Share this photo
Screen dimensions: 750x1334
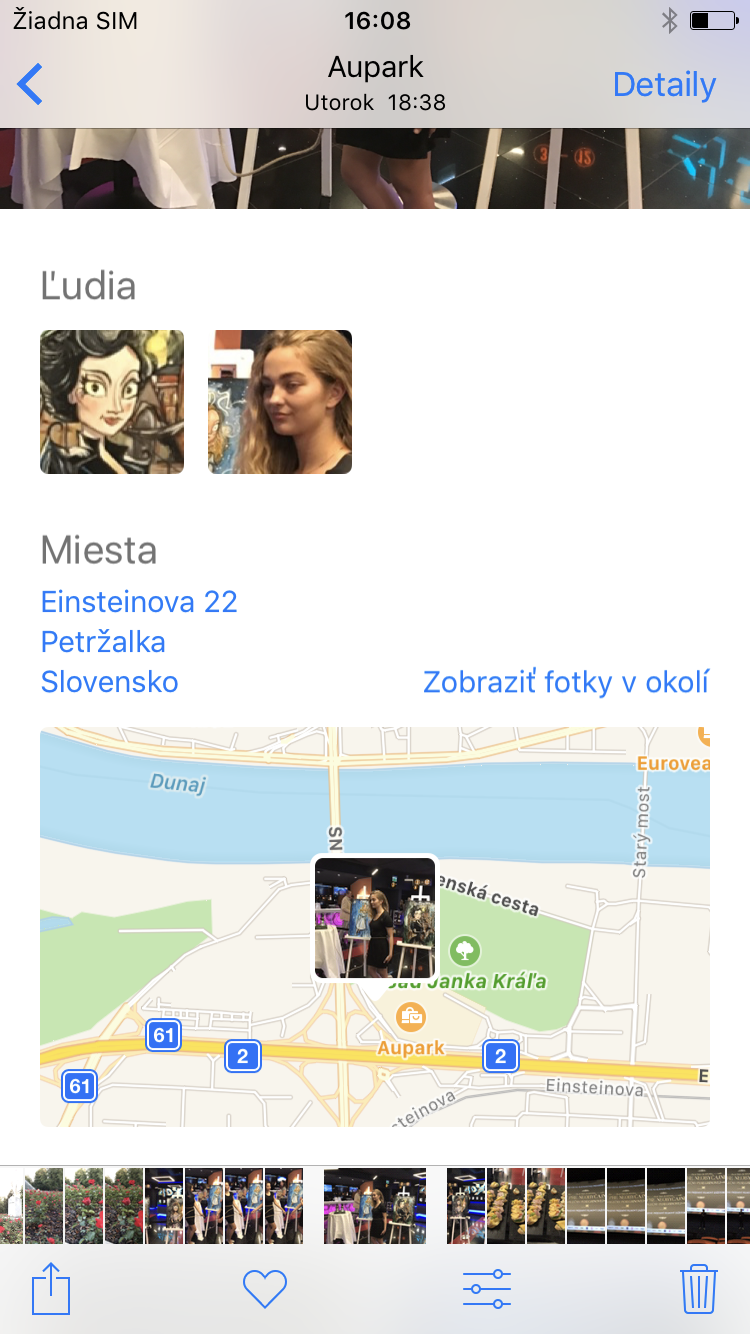[x=51, y=1289]
